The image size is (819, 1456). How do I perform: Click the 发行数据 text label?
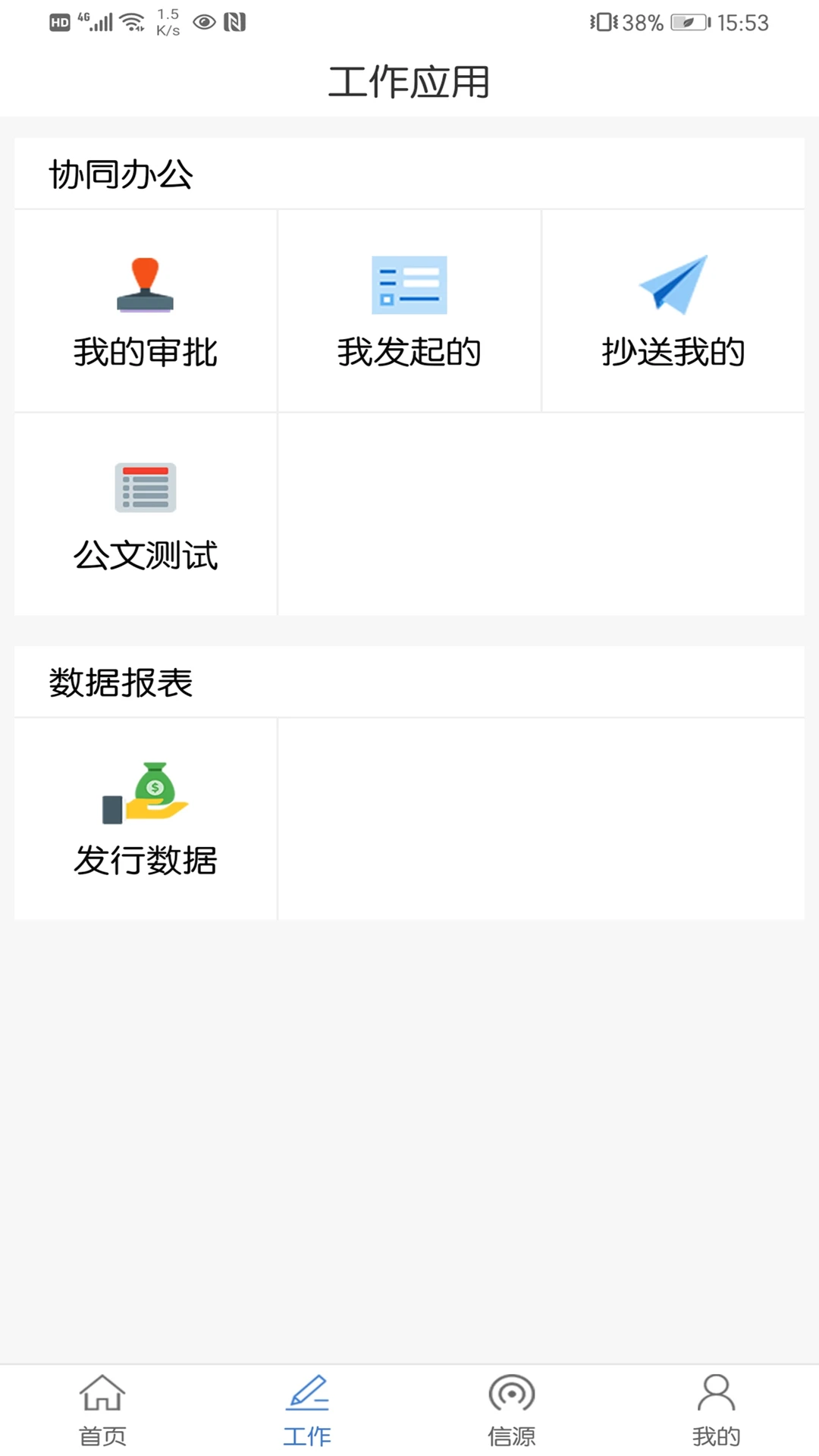click(146, 861)
